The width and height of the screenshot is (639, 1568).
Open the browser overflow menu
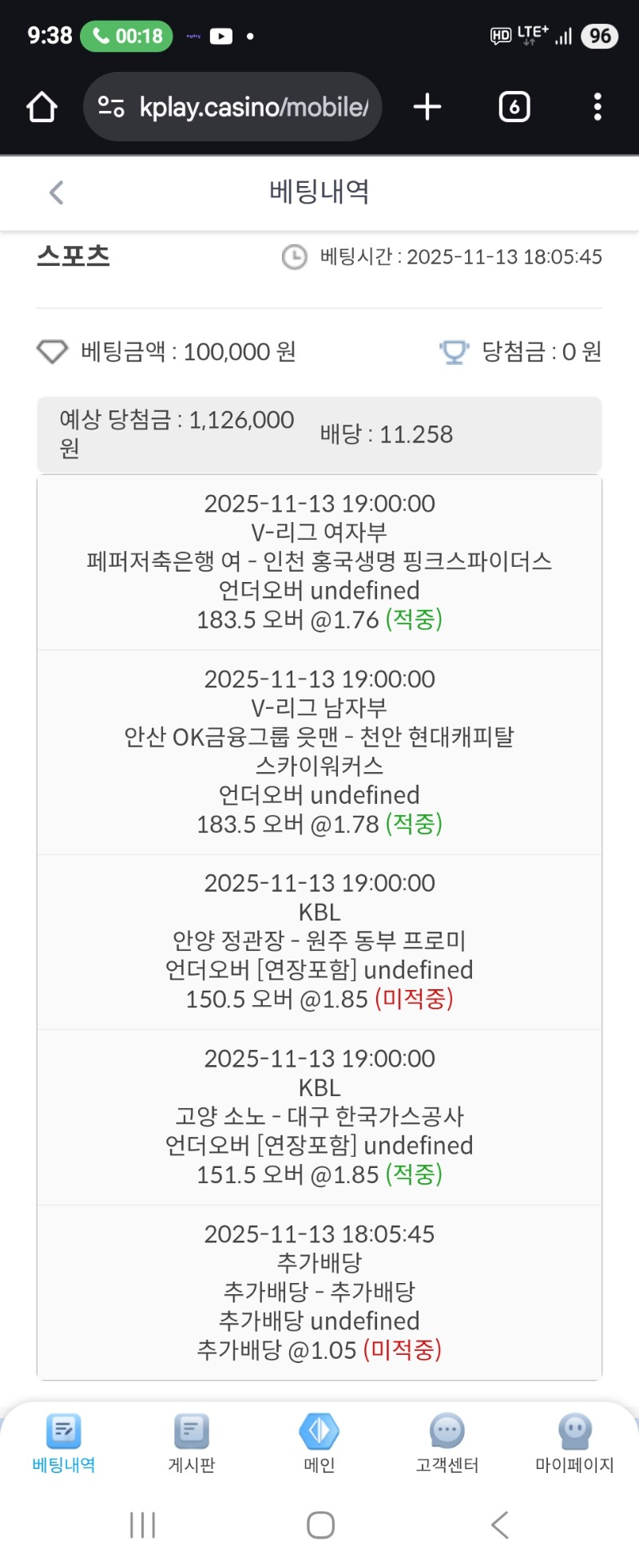click(x=597, y=107)
